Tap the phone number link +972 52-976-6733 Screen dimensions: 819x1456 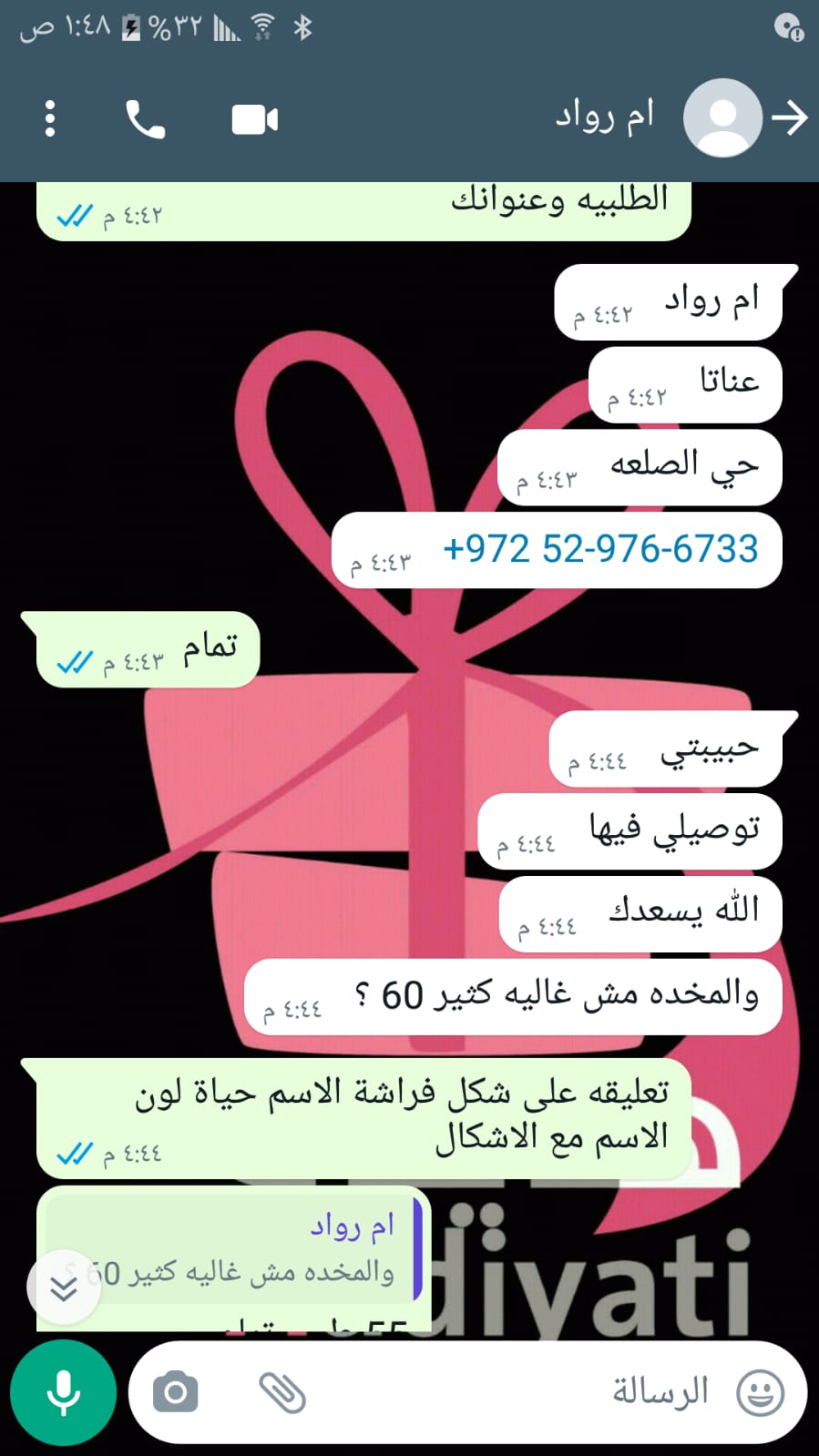[600, 549]
